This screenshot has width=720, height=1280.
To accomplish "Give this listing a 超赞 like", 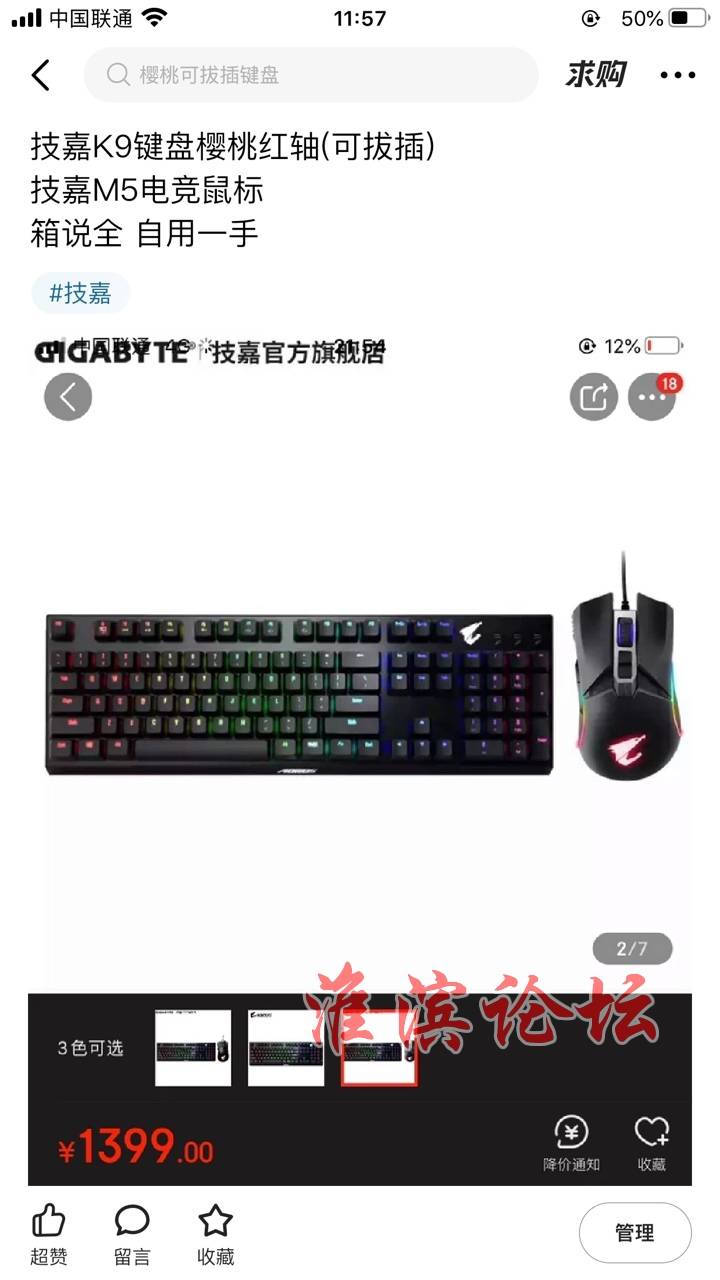I will pyautogui.click(x=49, y=1234).
